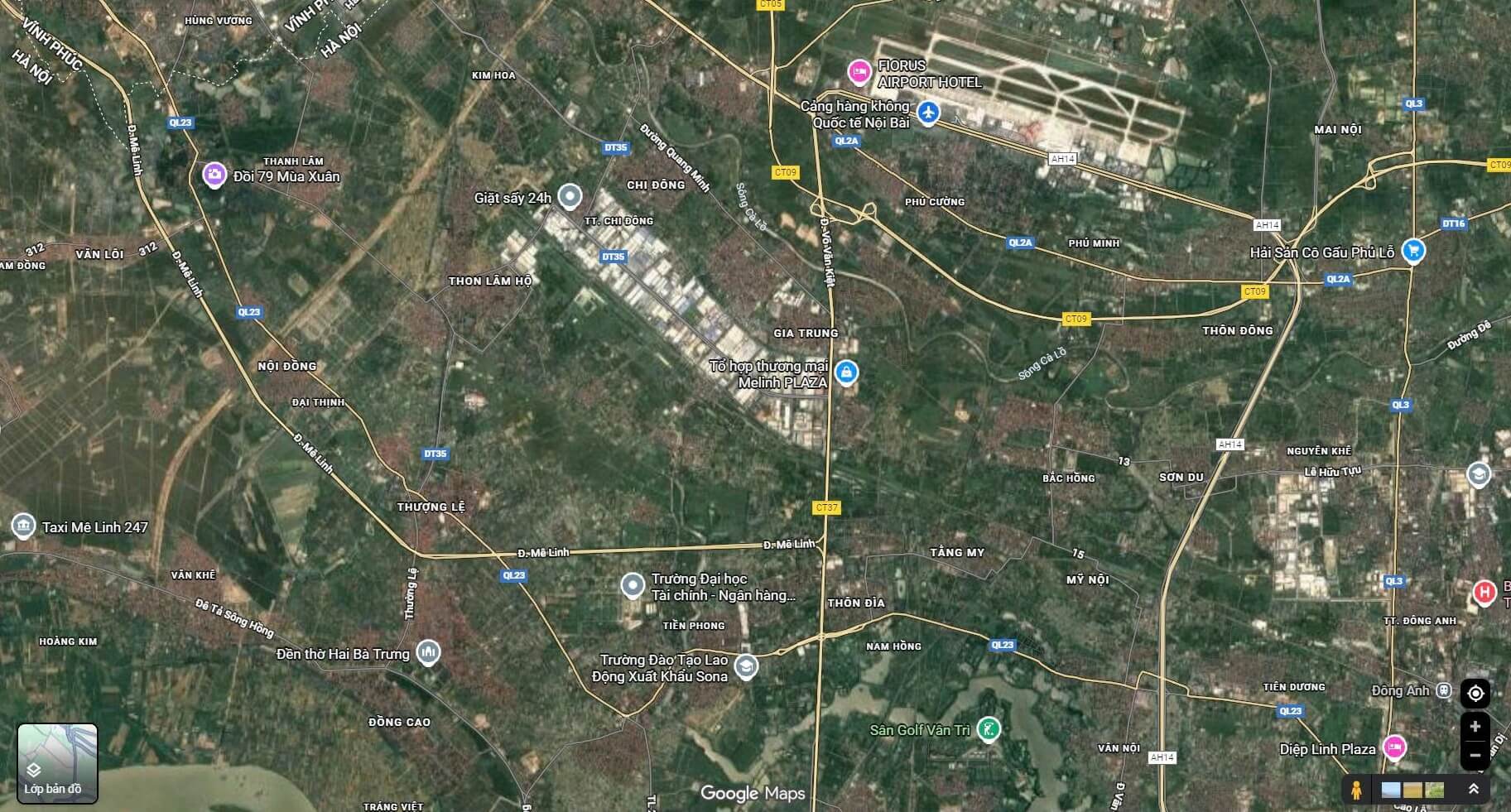Zoom out with the minus button

(1475, 755)
